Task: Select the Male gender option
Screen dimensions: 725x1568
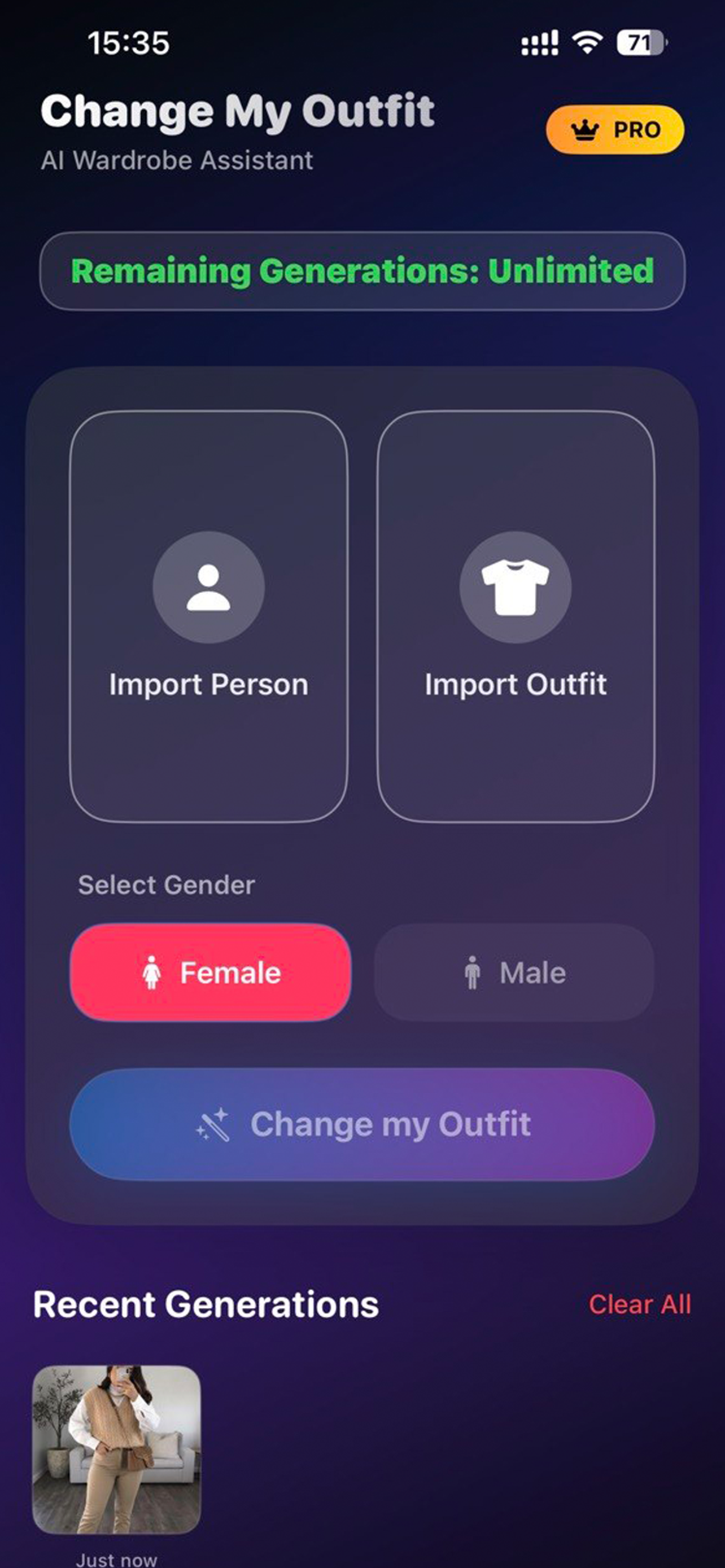Action: click(514, 971)
